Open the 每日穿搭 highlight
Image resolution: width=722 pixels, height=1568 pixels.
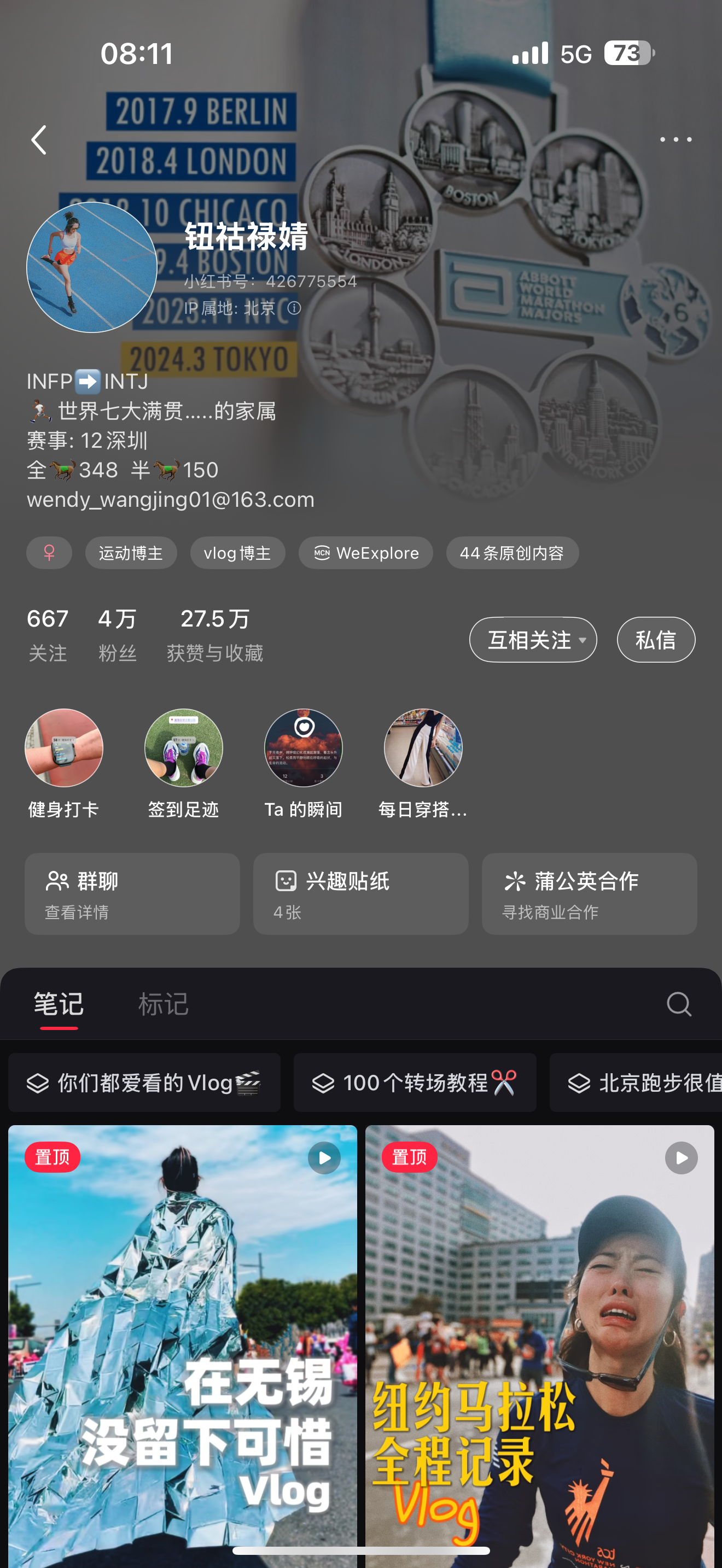[423, 748]
